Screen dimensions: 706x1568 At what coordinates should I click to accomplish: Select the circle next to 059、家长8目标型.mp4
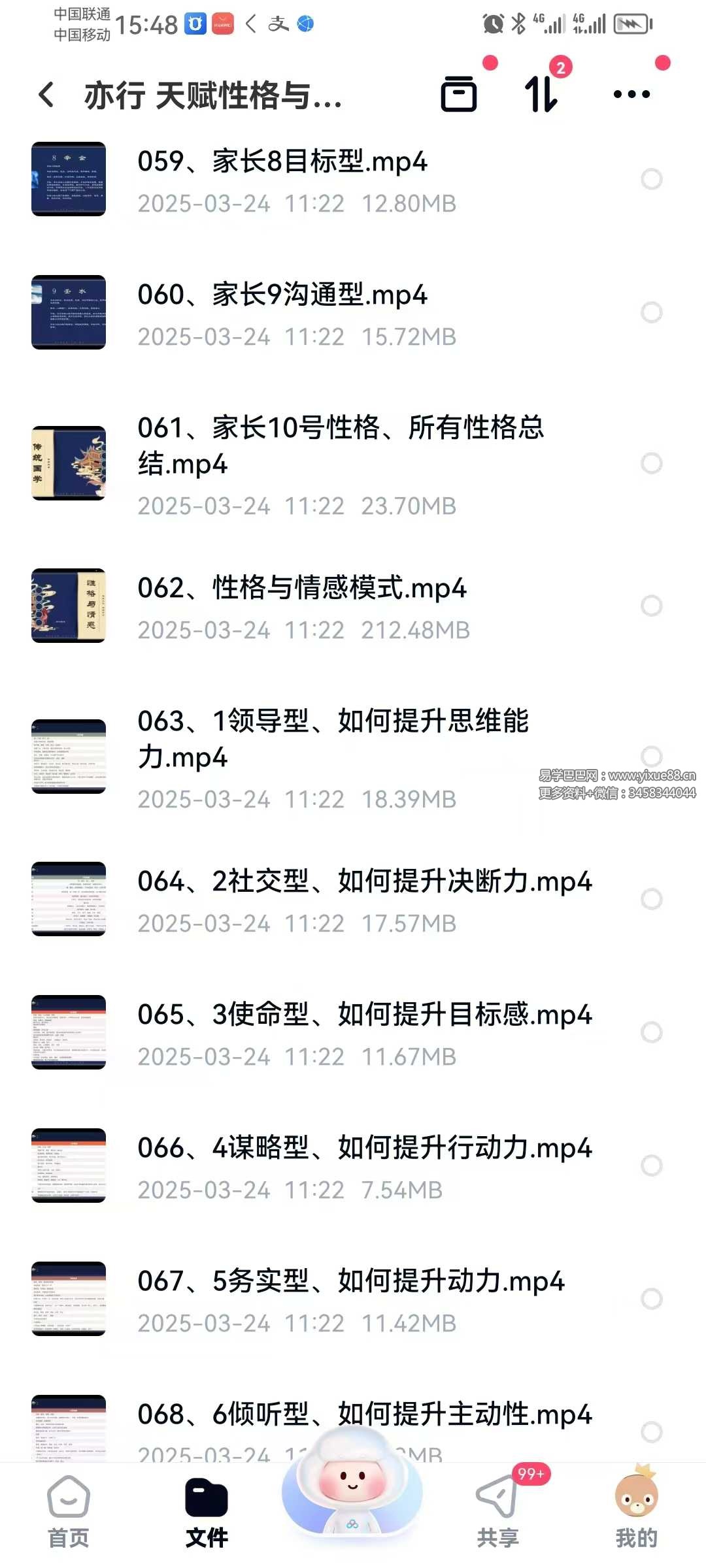pos(651,179)
